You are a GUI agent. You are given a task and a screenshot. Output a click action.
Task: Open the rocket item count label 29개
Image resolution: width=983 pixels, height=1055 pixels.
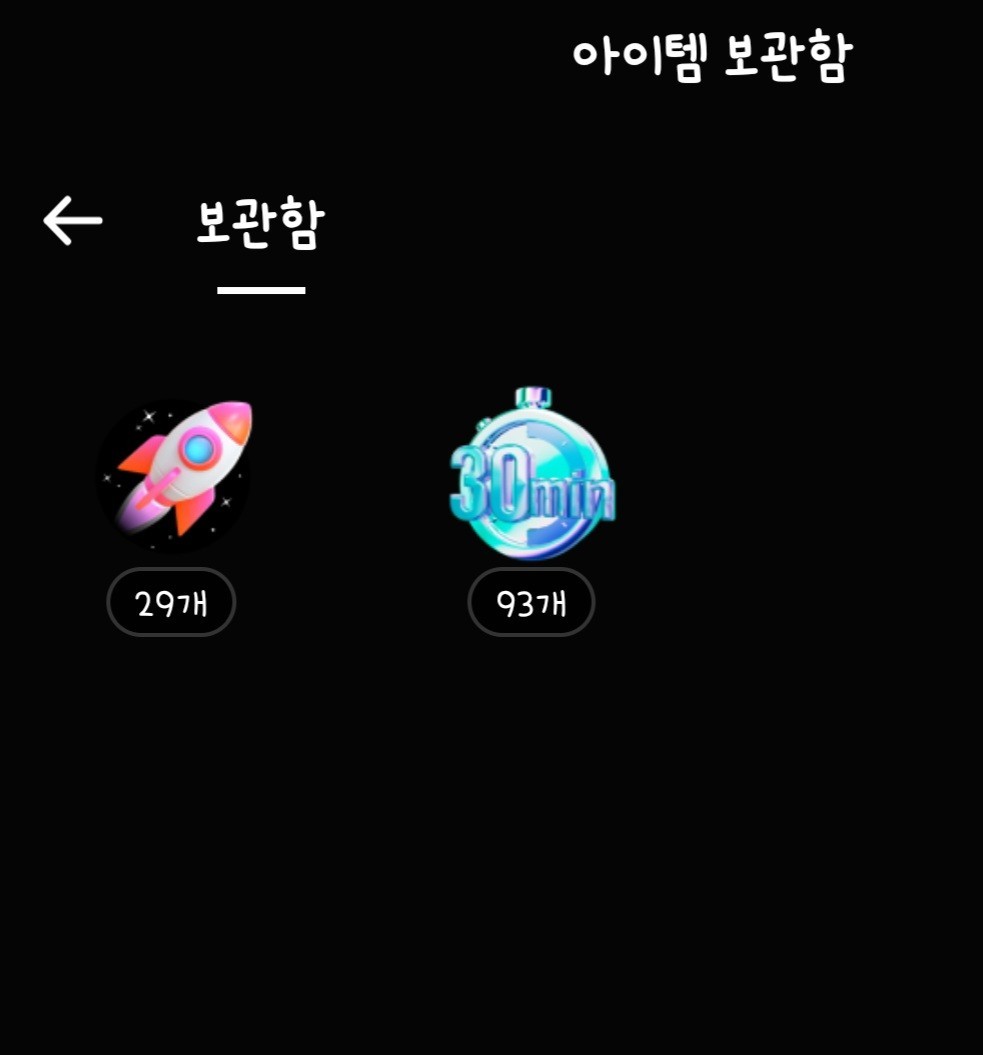pyautogui.click(x=171, y=601)
